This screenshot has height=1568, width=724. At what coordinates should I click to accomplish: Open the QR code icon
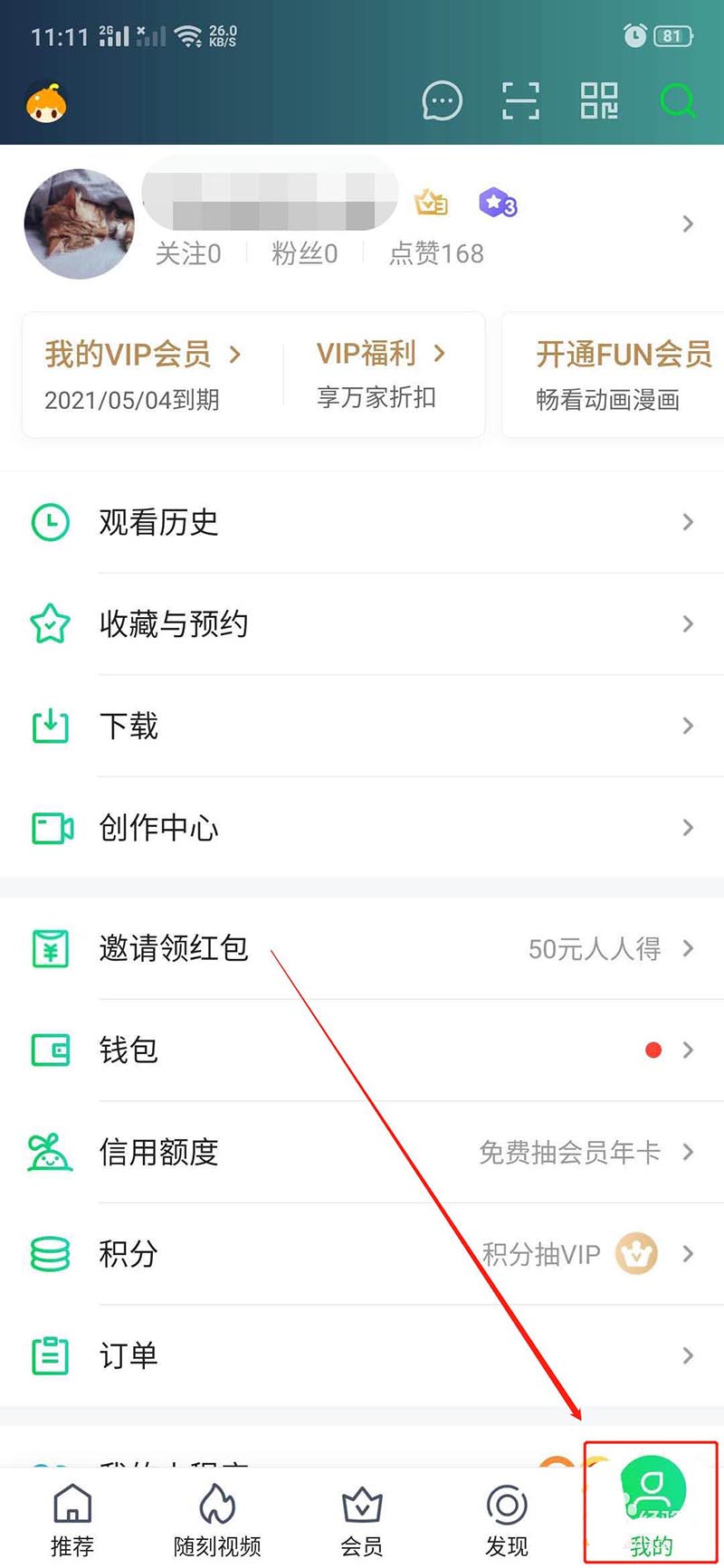598,101
